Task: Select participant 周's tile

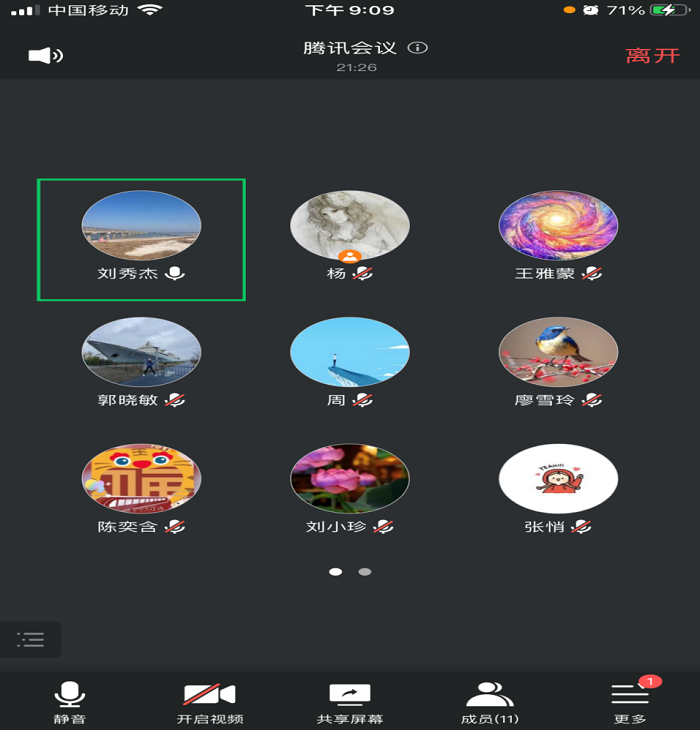Action: click(x=349, y=362)
